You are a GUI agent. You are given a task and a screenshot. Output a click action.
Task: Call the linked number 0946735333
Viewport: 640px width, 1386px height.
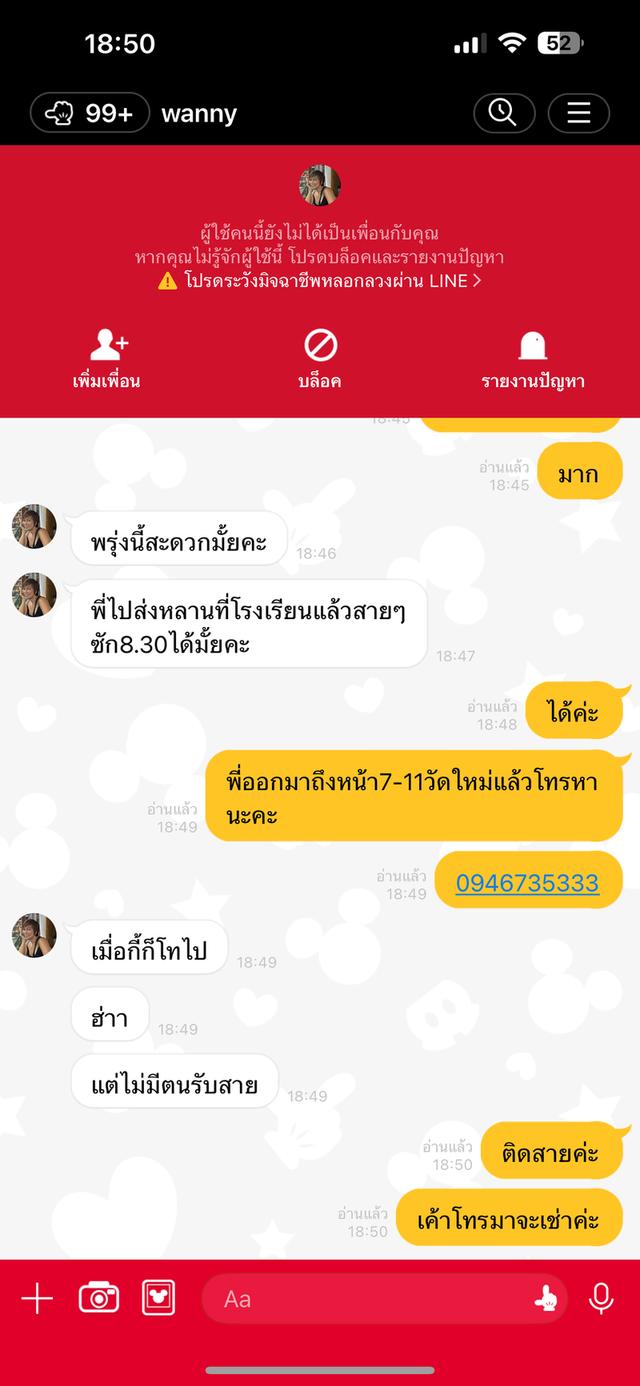tap(527, 882)
